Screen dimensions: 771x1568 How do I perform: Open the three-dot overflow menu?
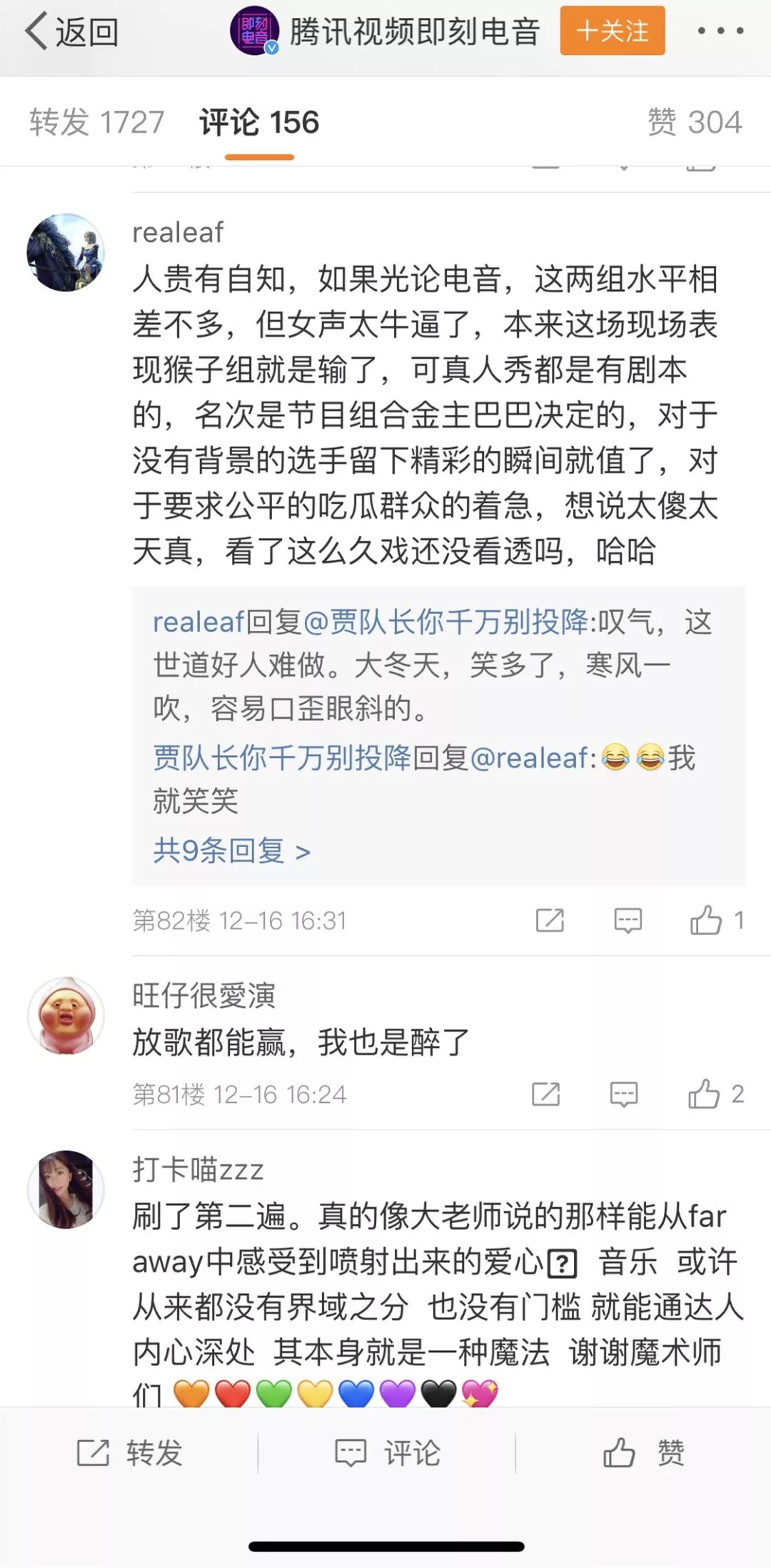(720, 31)
